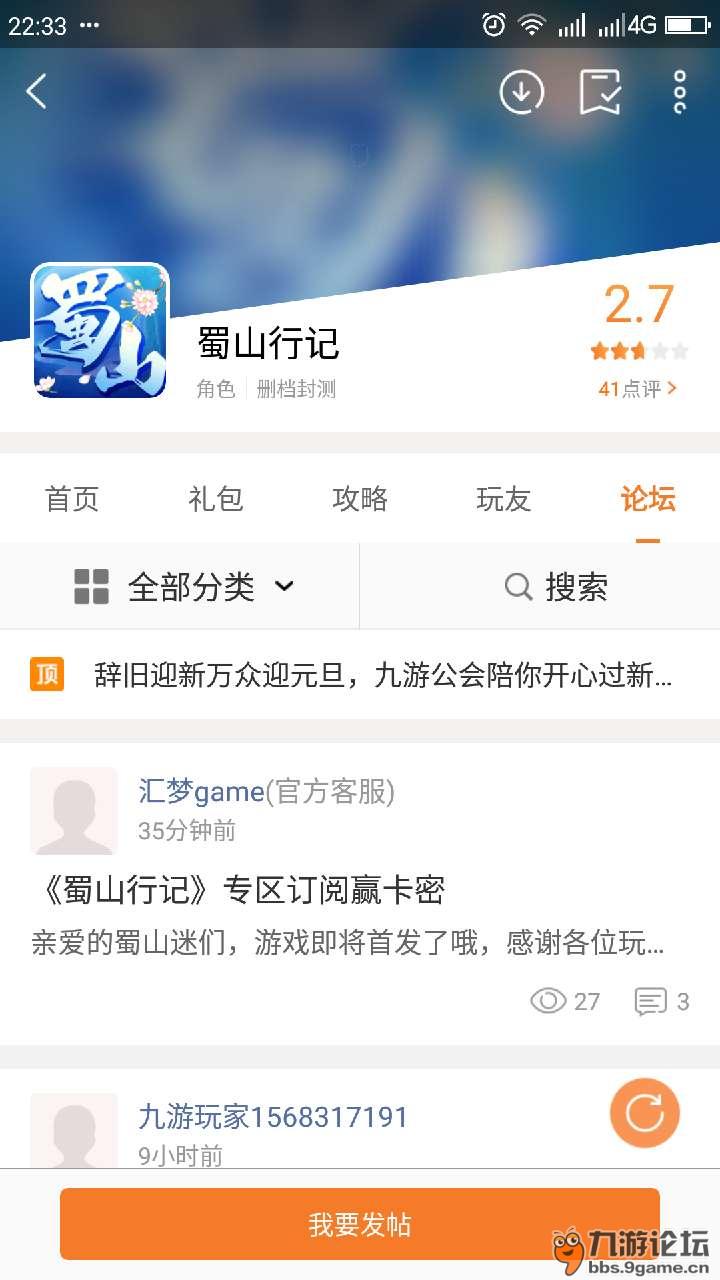Open the 41点评 reviews link
The height and width of the screenshot is (1280, 720).
(x=638, y=389)
